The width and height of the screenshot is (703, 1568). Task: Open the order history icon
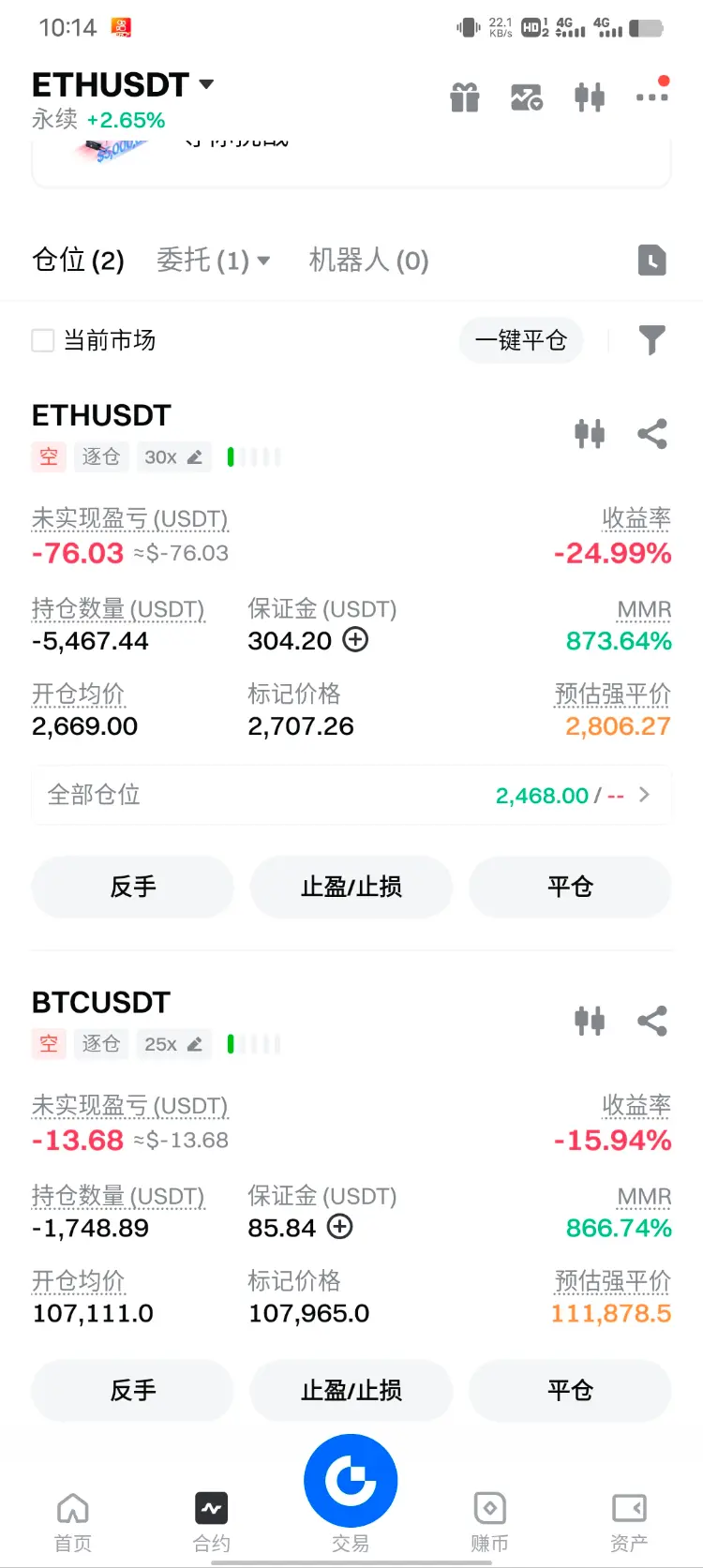pyautogui.click(x=651, y=261)
